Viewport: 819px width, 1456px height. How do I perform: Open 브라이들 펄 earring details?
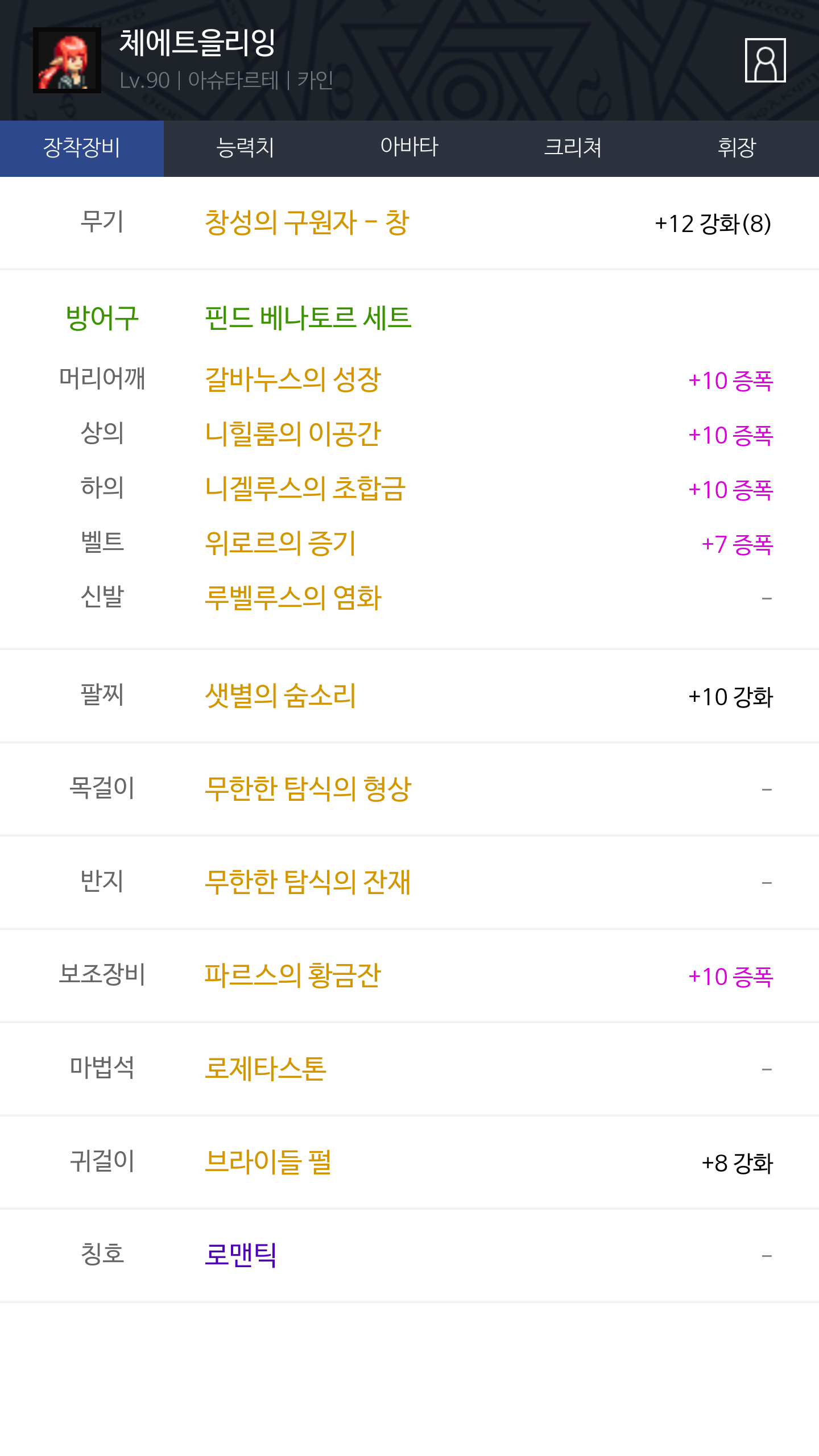pos(268,1162)
